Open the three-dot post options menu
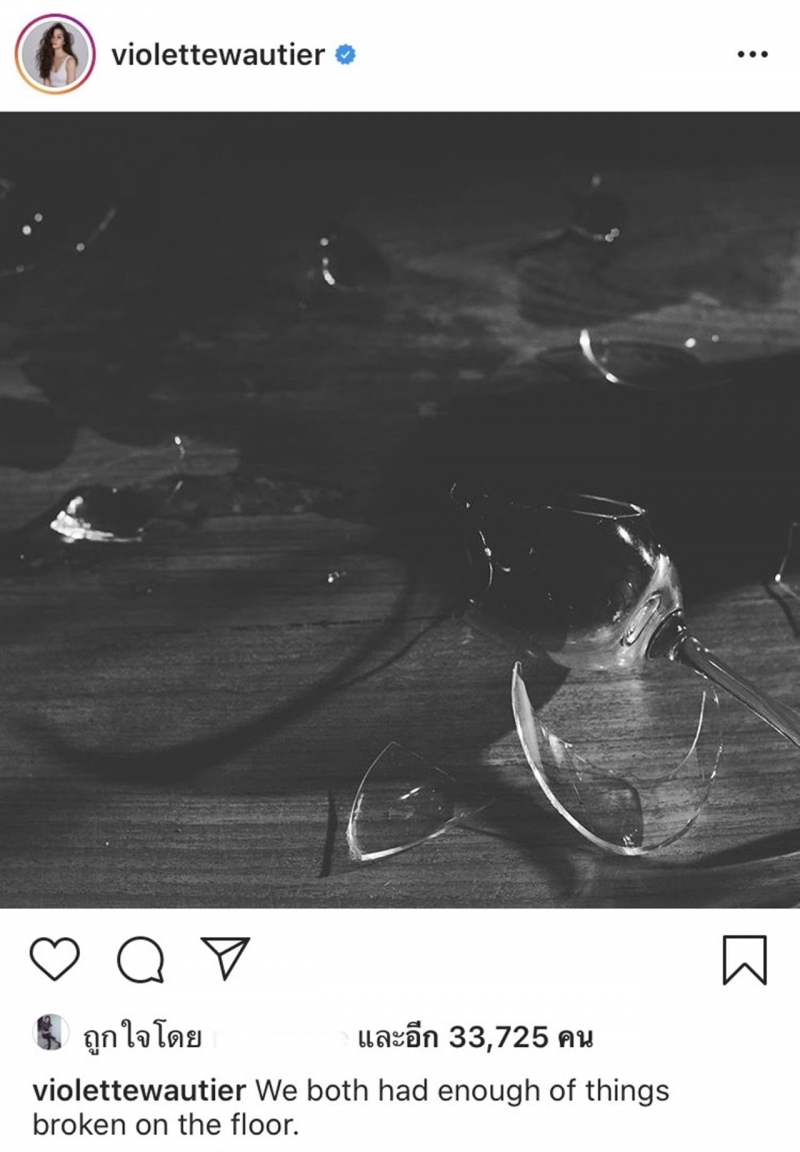Screen dimensions: 800x1152 (x=751, y=55)
